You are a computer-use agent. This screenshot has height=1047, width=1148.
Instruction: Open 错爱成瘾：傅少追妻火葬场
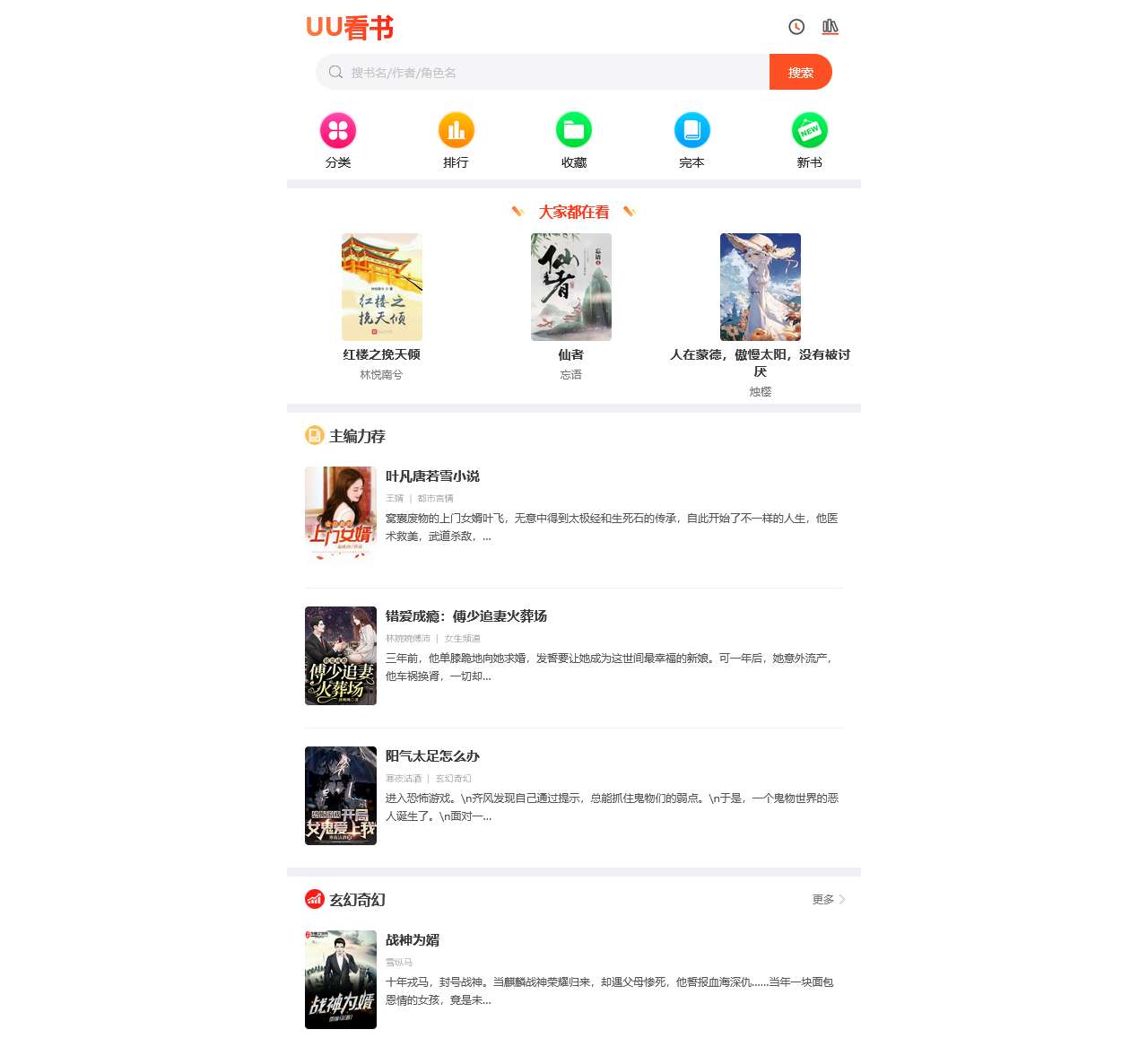click(x=465, y=616)
